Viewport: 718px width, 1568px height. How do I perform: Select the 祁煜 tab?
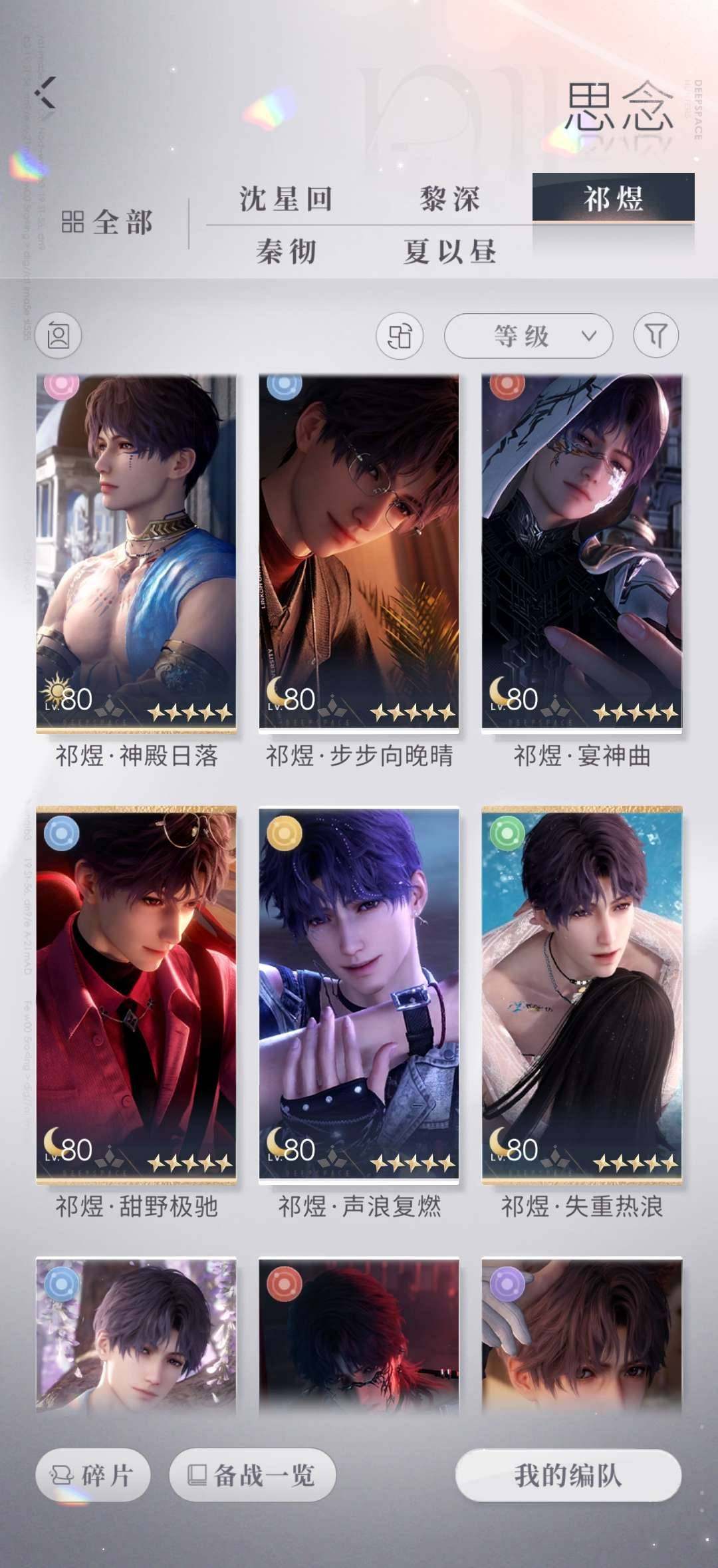pos(613,197)
